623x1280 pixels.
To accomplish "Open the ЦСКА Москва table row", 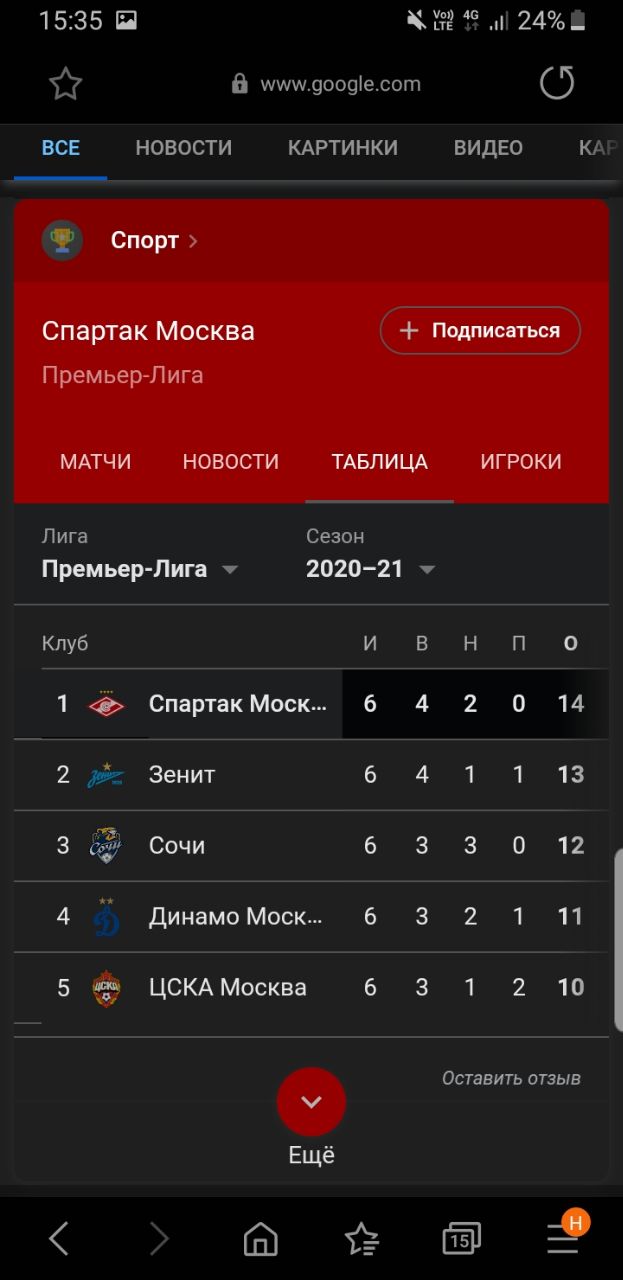I will click(x=311, y=988).
